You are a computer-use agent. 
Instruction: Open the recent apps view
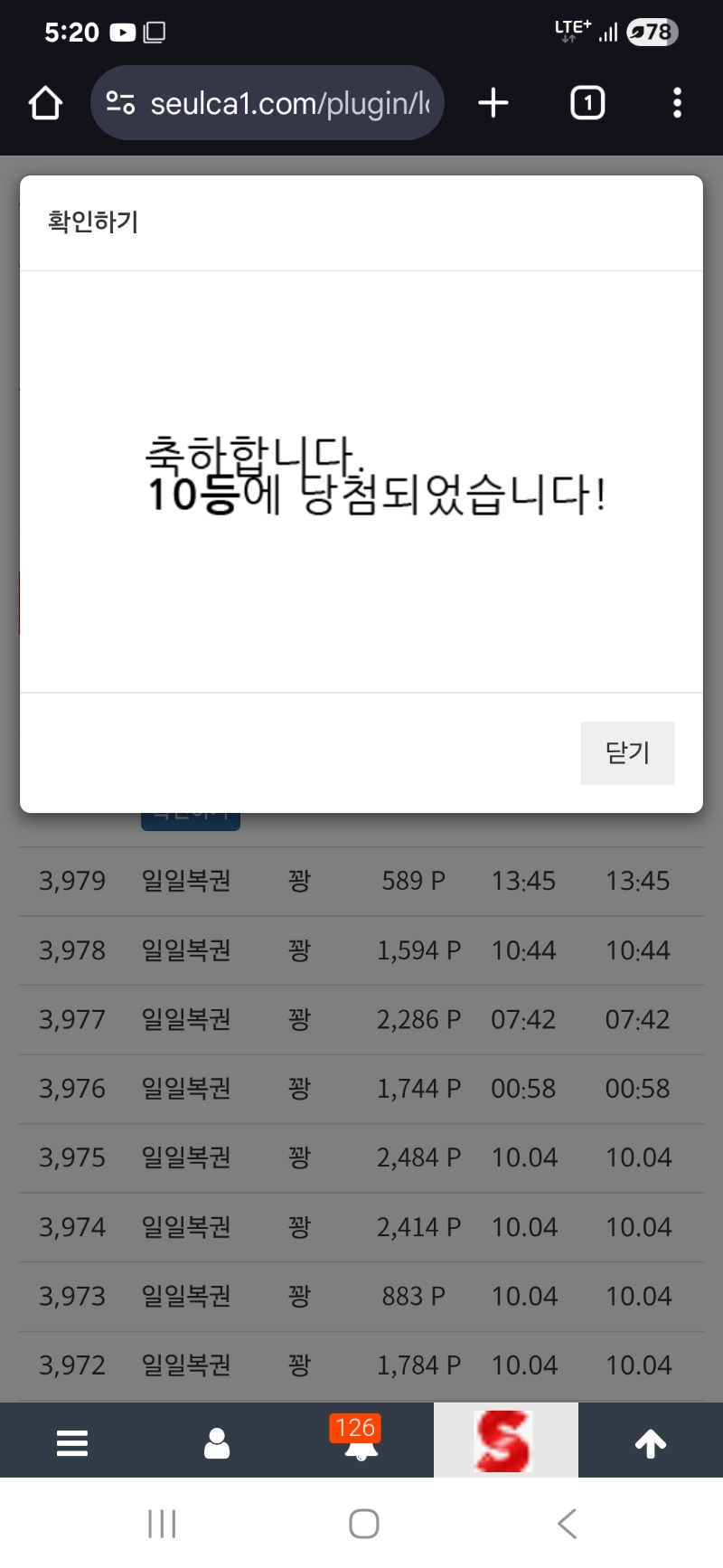point(163,1524)
